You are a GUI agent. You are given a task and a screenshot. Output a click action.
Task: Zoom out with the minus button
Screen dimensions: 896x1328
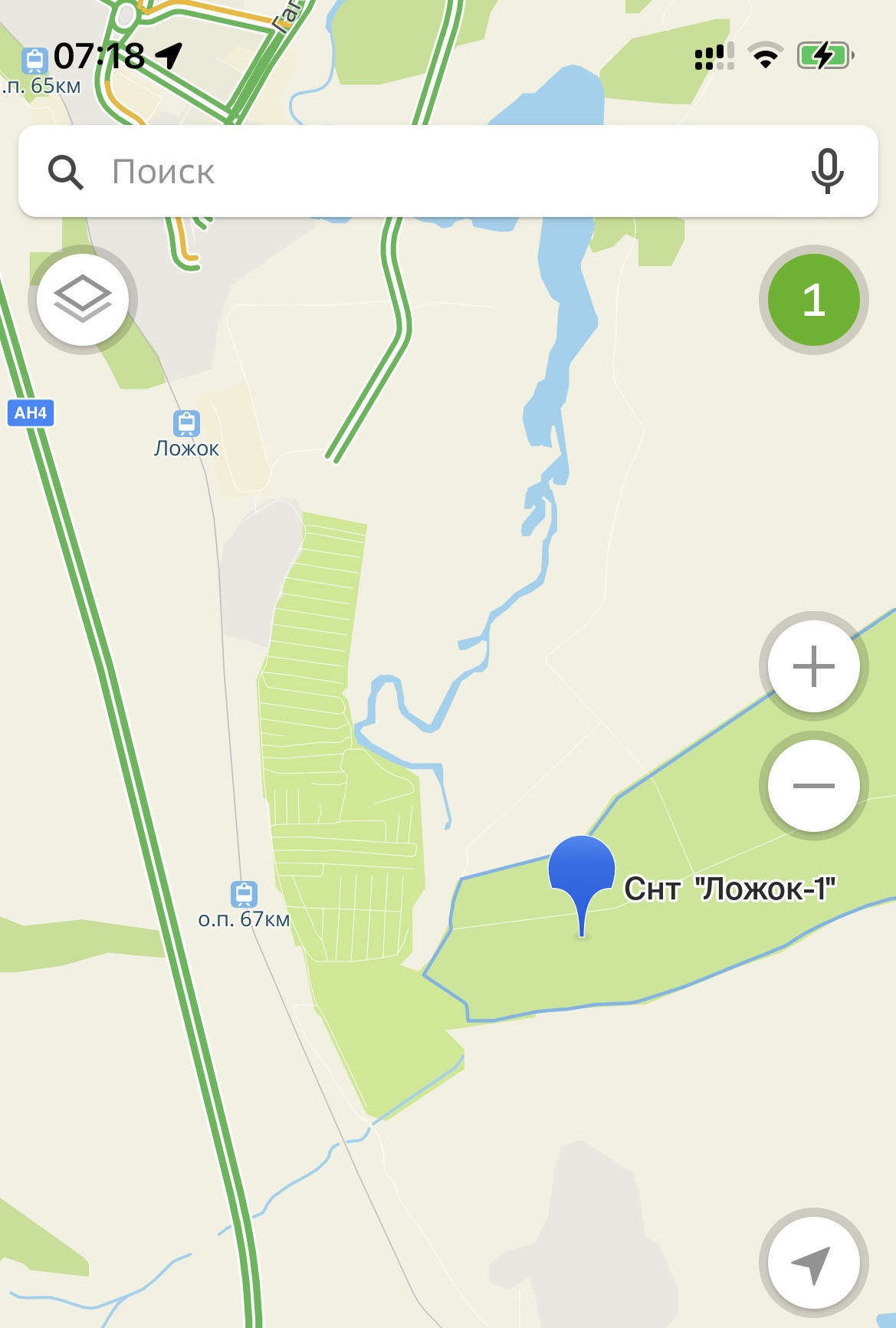pyautogui.click(x=813, y=786)
